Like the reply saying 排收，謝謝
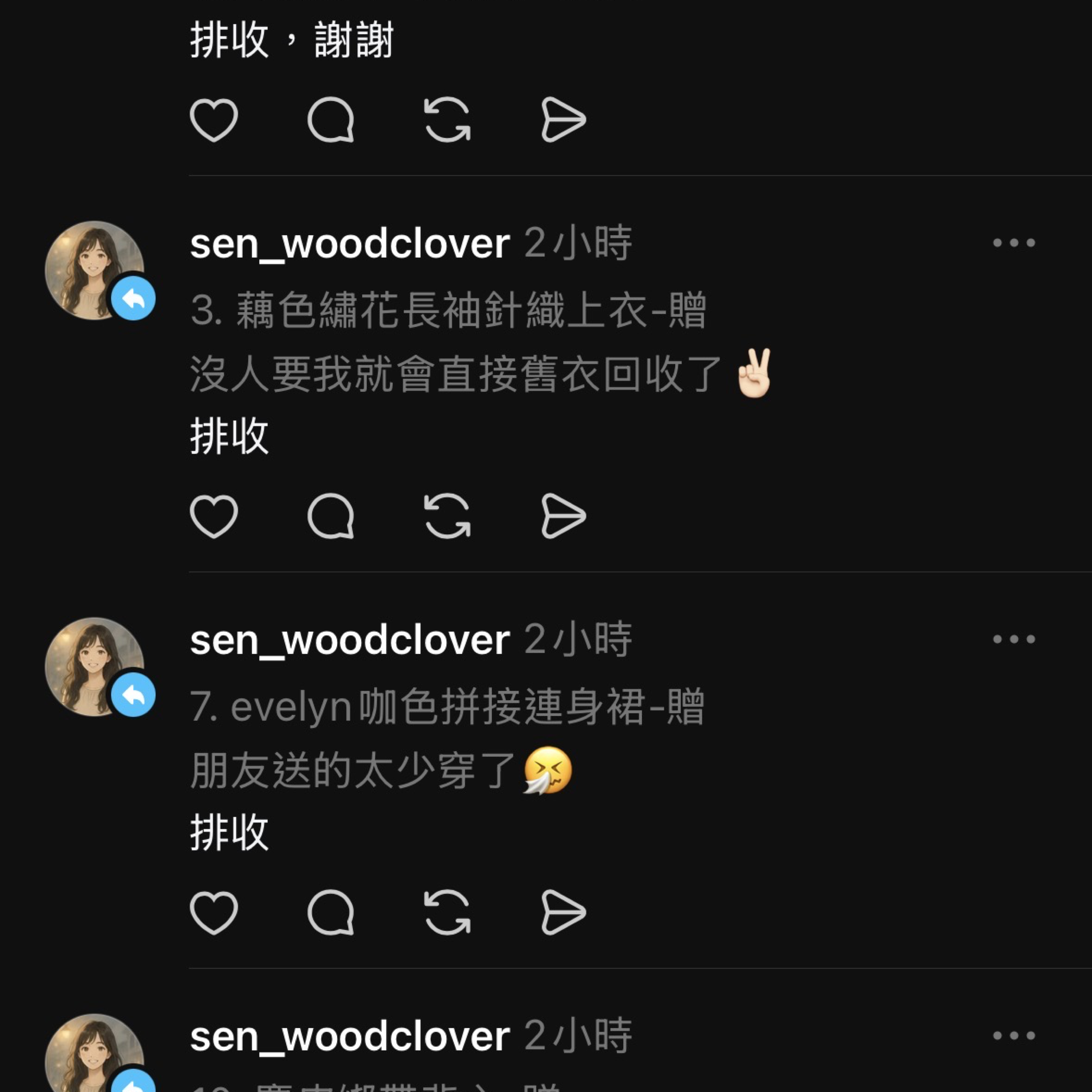1092x1092 pixels. (214, 119)
